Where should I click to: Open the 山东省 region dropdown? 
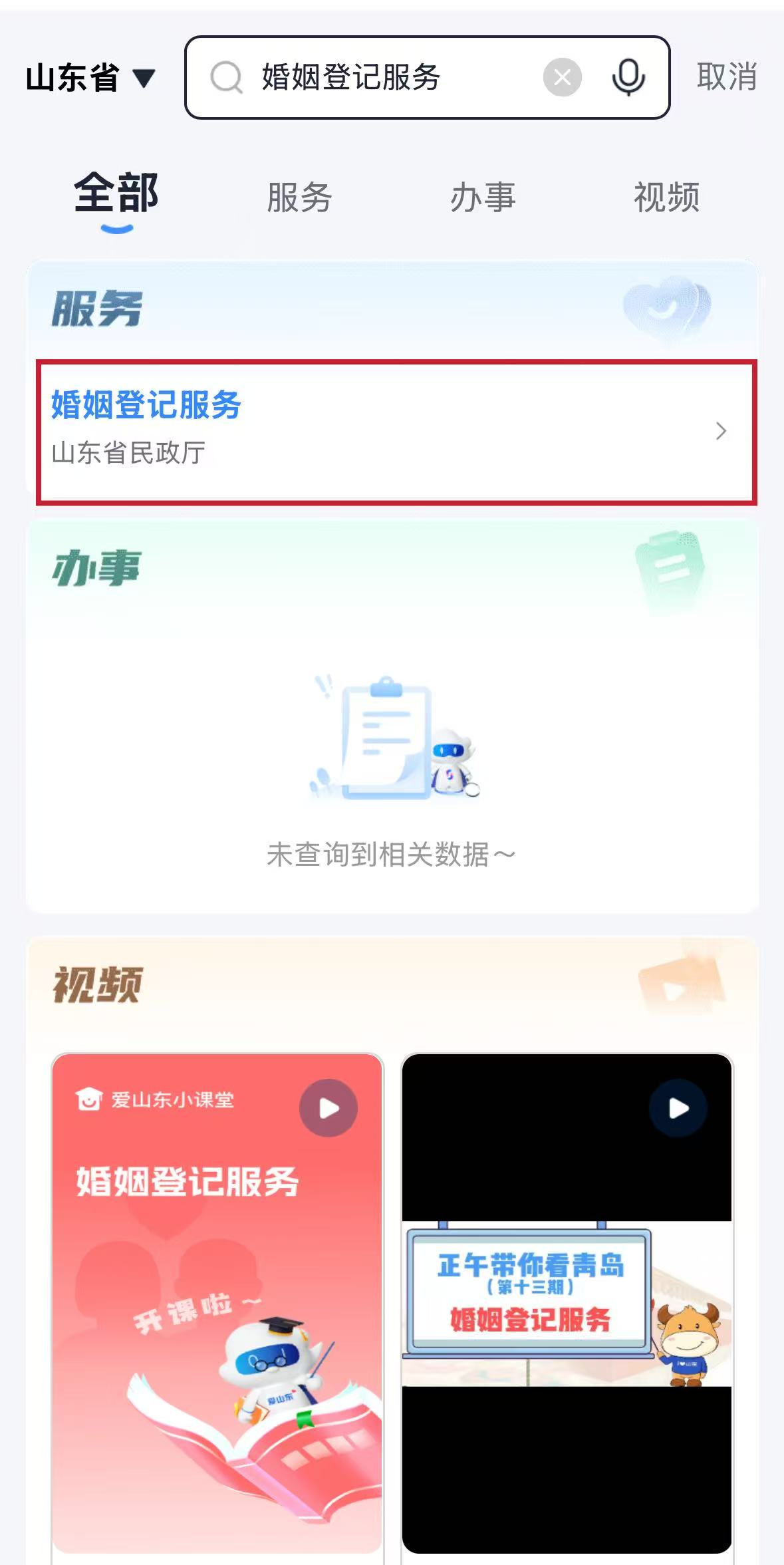90,78
